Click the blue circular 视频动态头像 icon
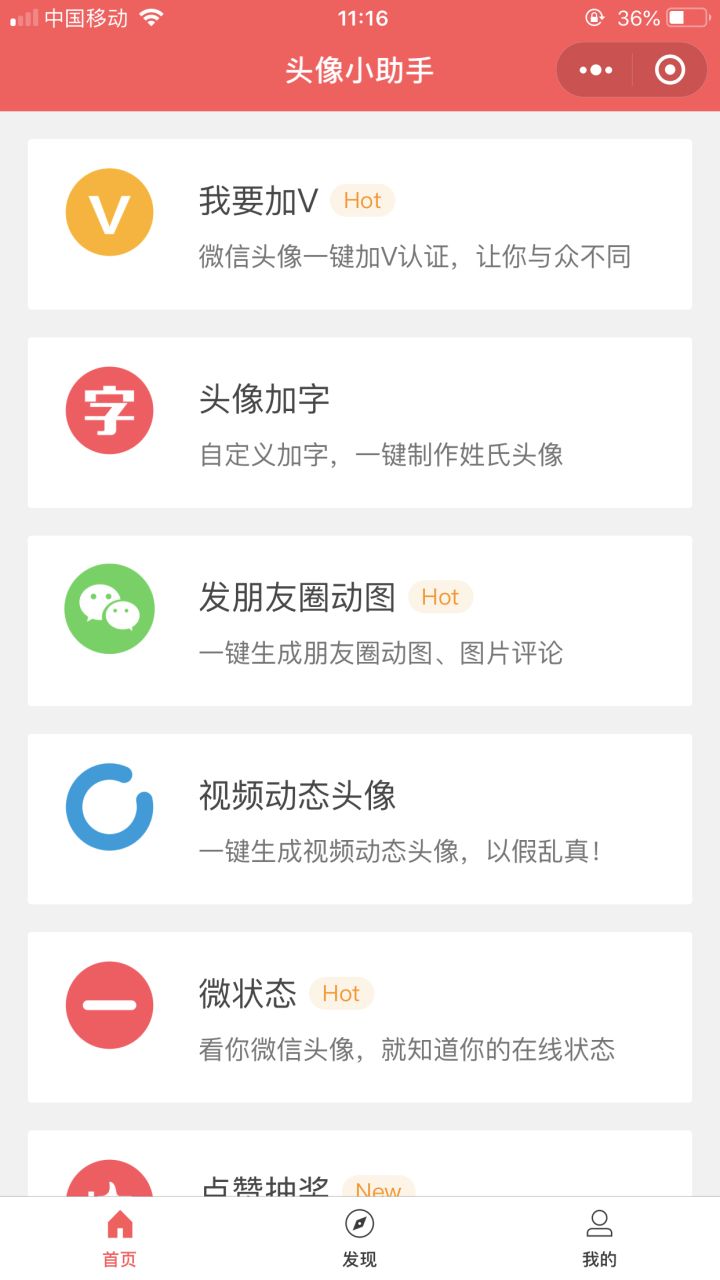Viewport: 720px width, 1280px height. click(x=109, y=806)
